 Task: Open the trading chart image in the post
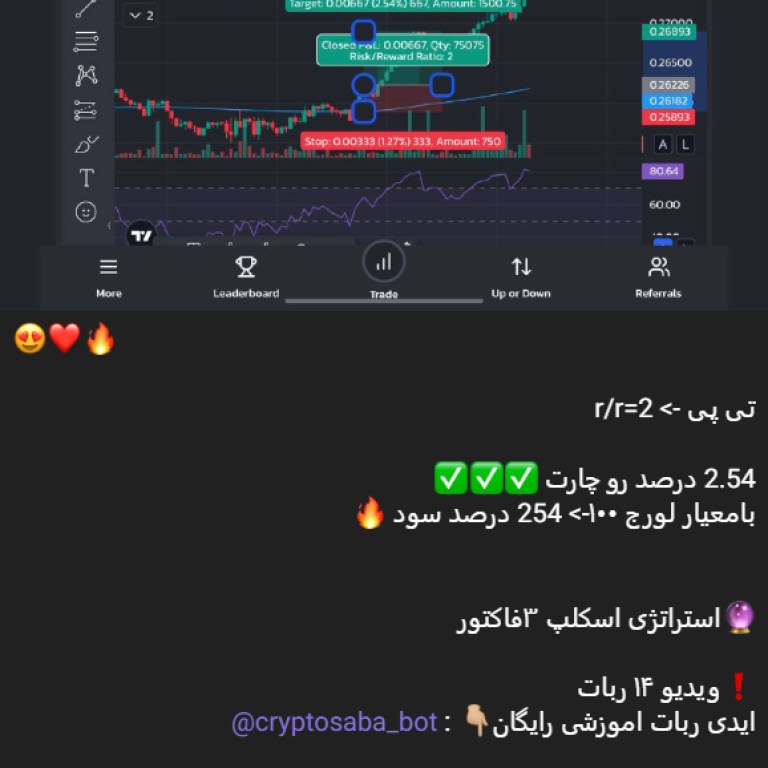[384, 150]
